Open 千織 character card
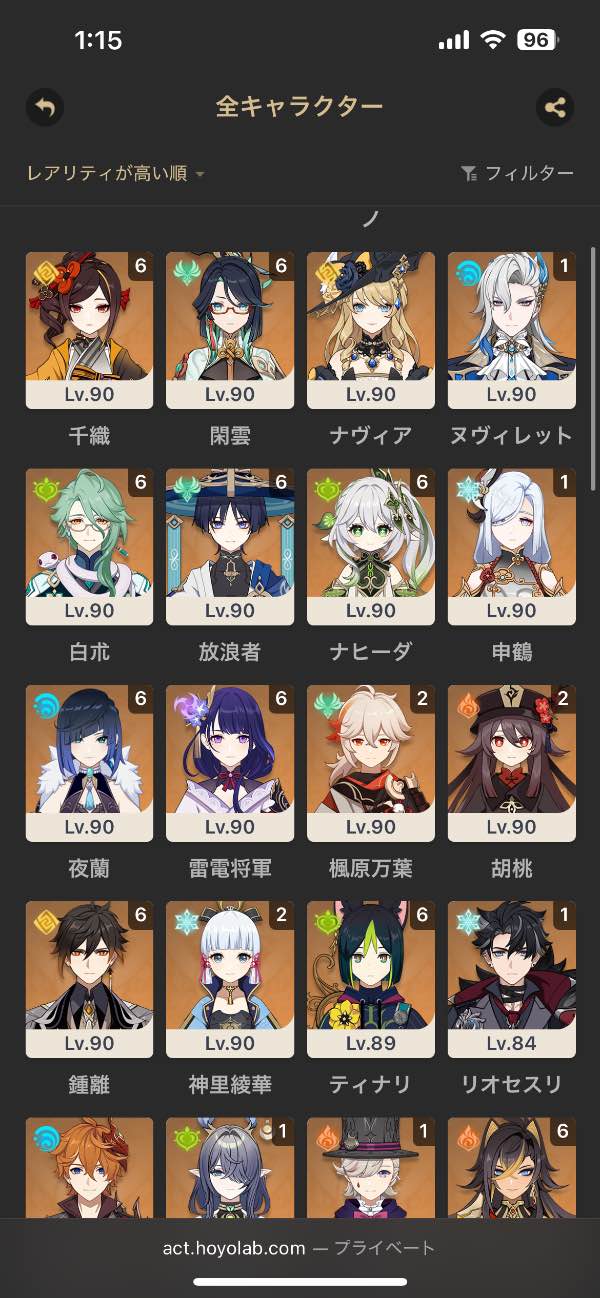The image size is (600, 1298). [x=89, y=330]
